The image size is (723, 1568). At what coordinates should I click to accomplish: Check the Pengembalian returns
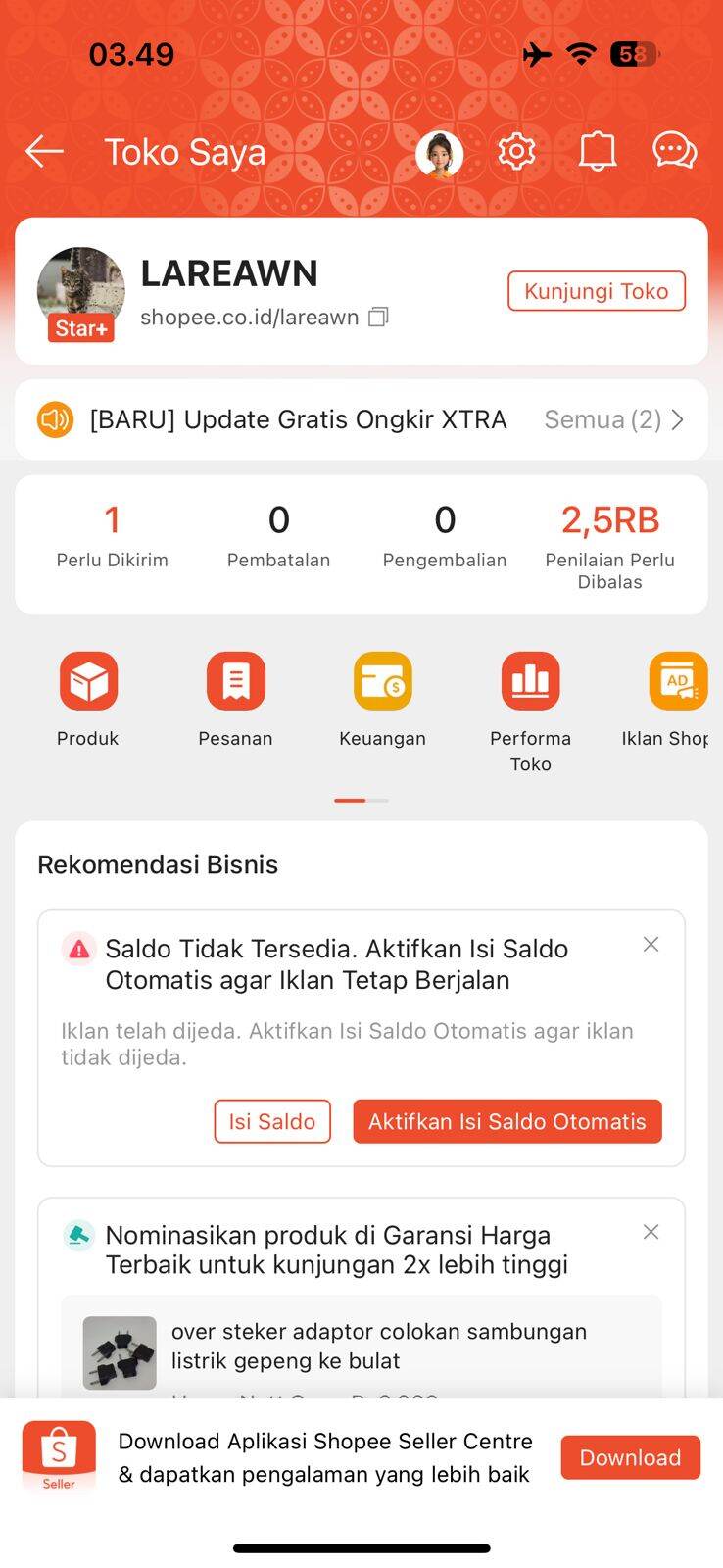click(x=445, y=536)
